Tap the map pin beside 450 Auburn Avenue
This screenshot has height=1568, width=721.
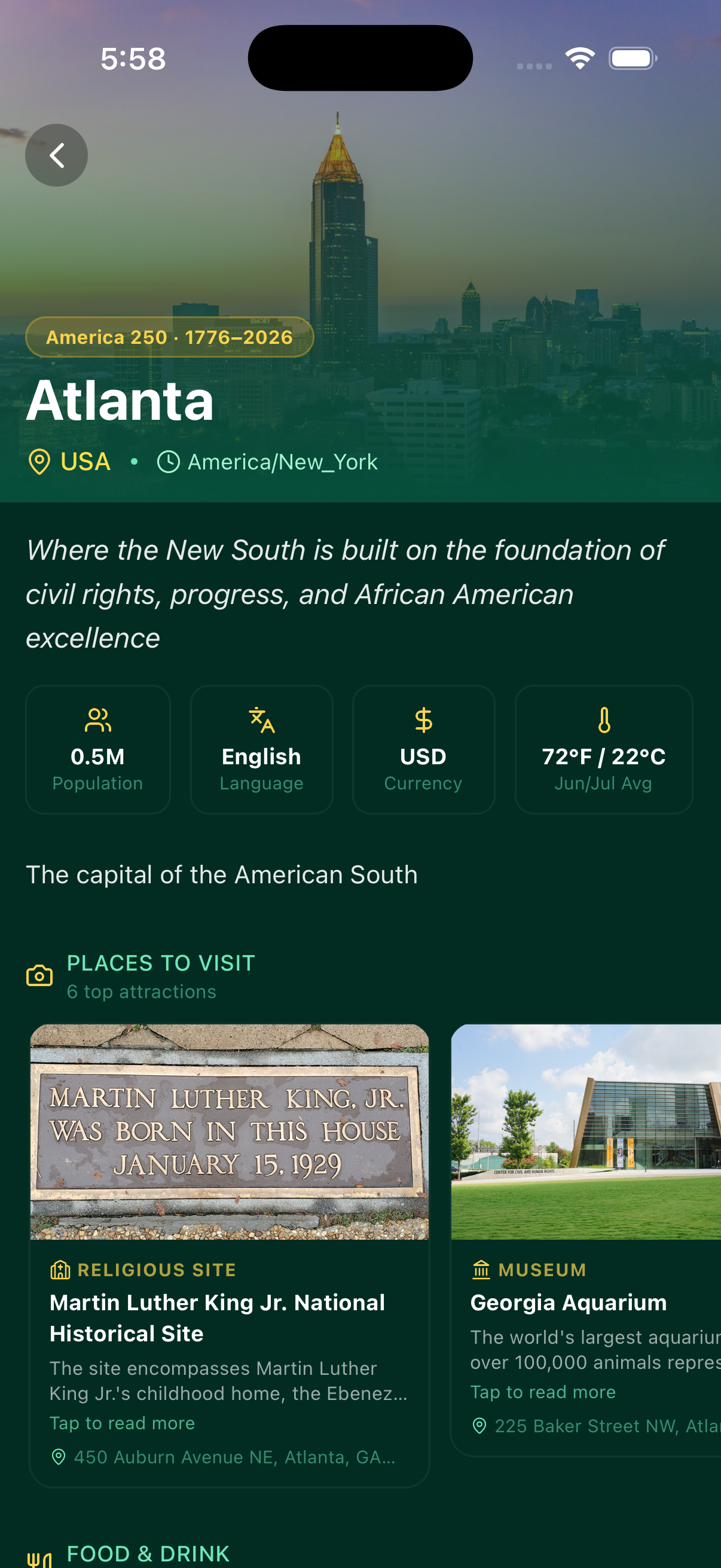[59, 1458]
